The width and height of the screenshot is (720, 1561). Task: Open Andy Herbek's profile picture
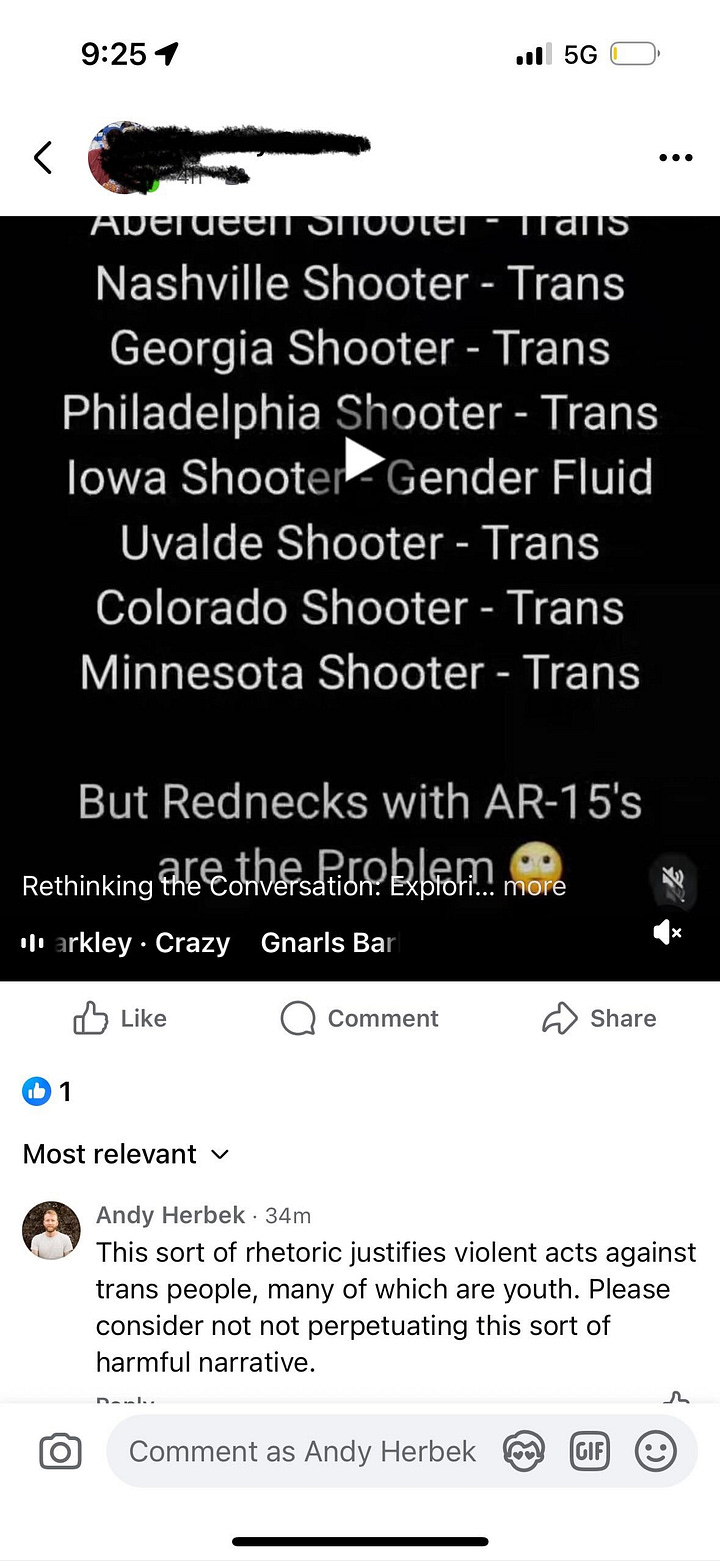[51, 1230]
